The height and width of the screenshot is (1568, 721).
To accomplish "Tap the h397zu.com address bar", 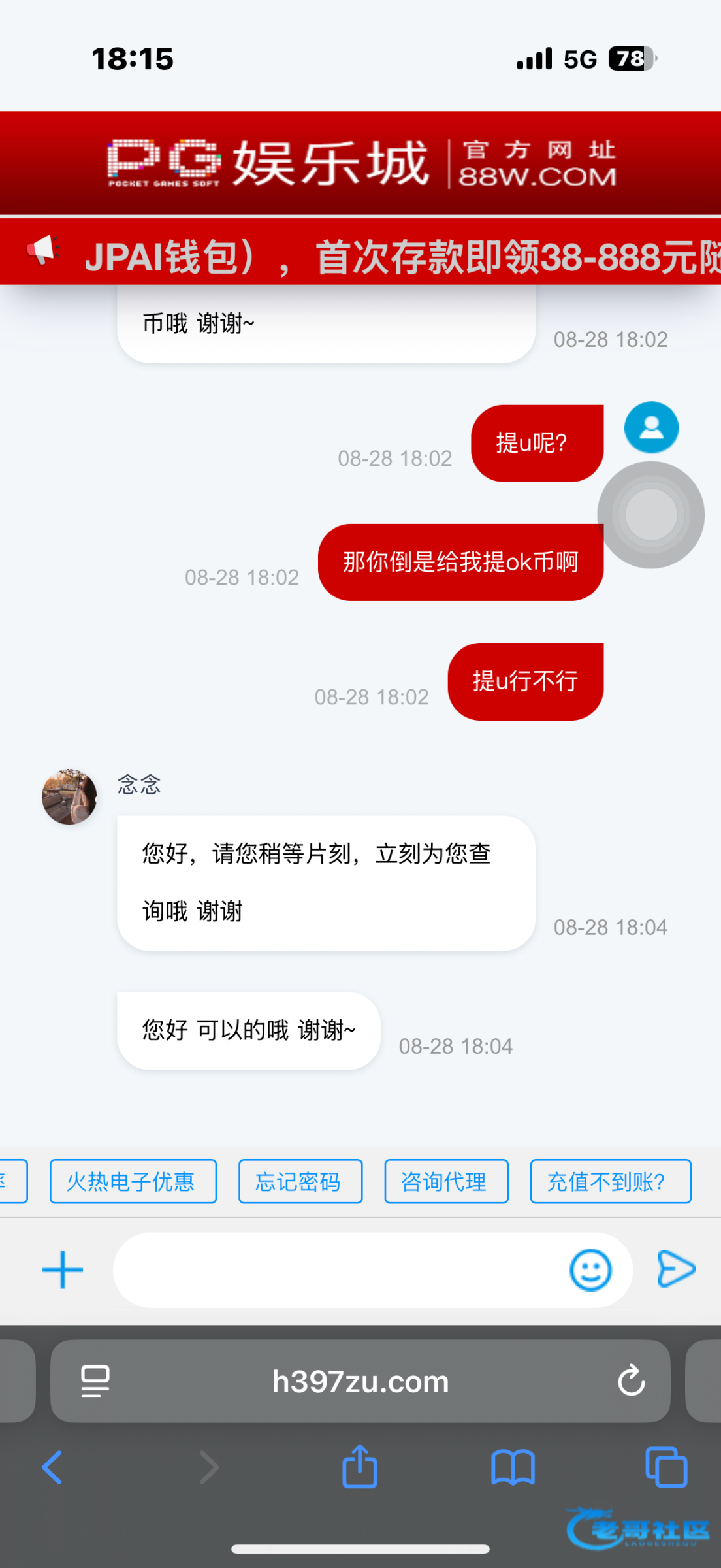I will pyautogui.click(x=360, y=1381).
